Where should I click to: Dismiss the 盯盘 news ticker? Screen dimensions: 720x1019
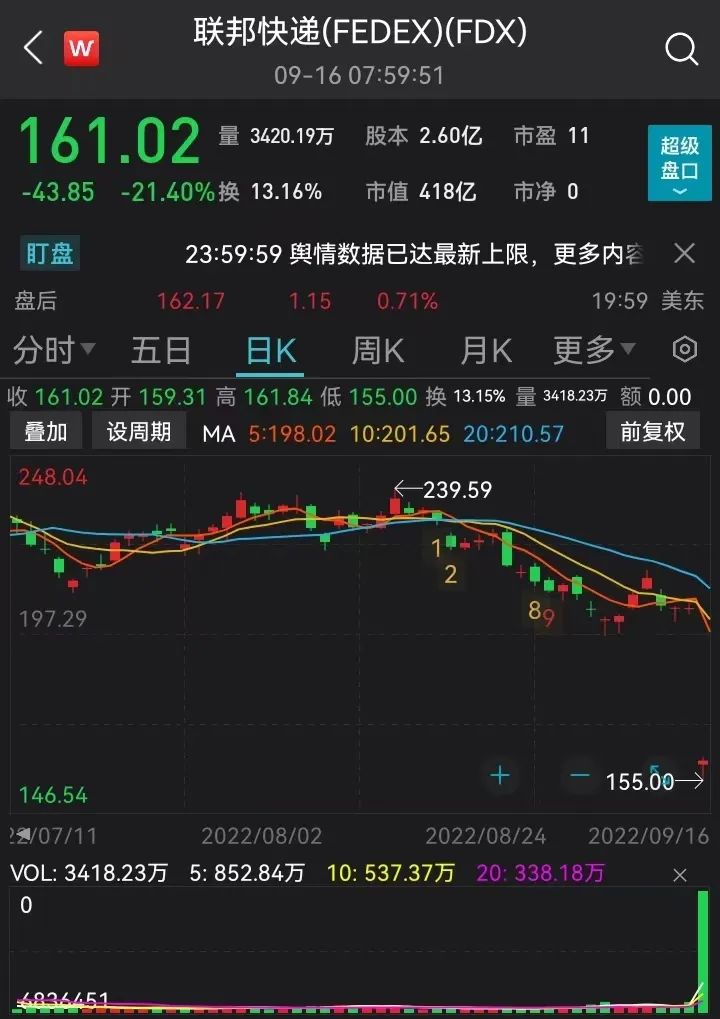coord(684,254)
